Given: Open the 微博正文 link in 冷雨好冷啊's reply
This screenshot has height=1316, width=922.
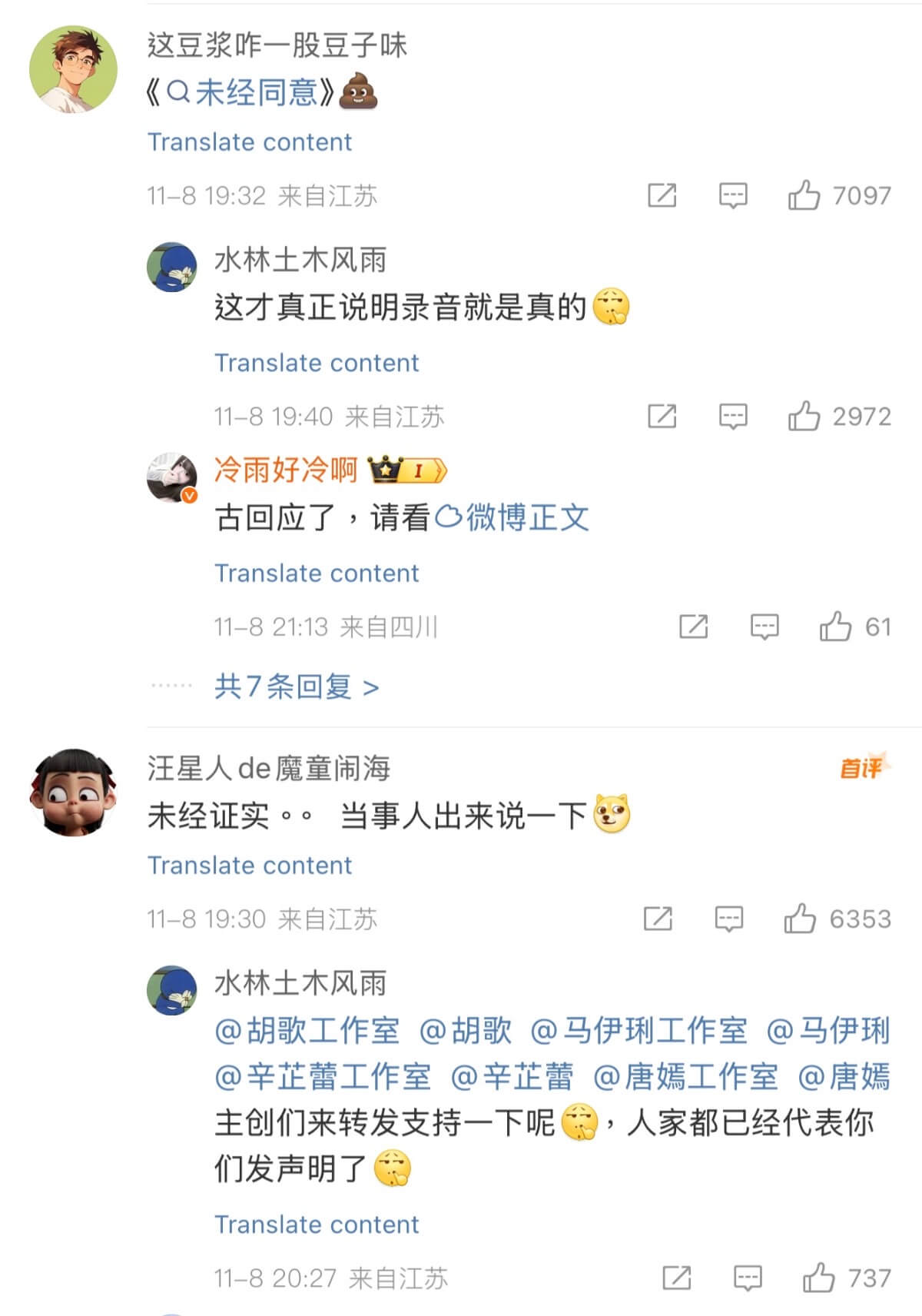Looking at the screenshot, I should pos(512,517).
